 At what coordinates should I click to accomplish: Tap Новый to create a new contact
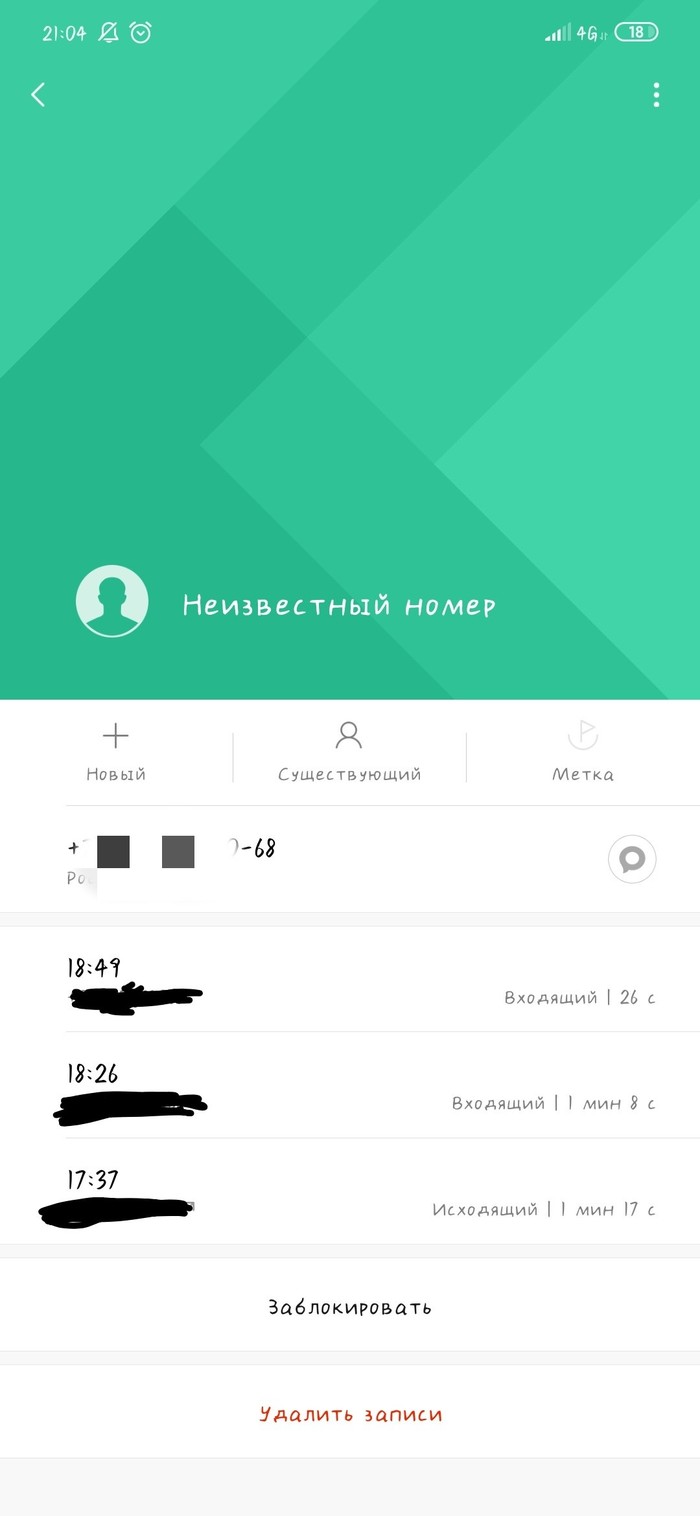[116, 753]
